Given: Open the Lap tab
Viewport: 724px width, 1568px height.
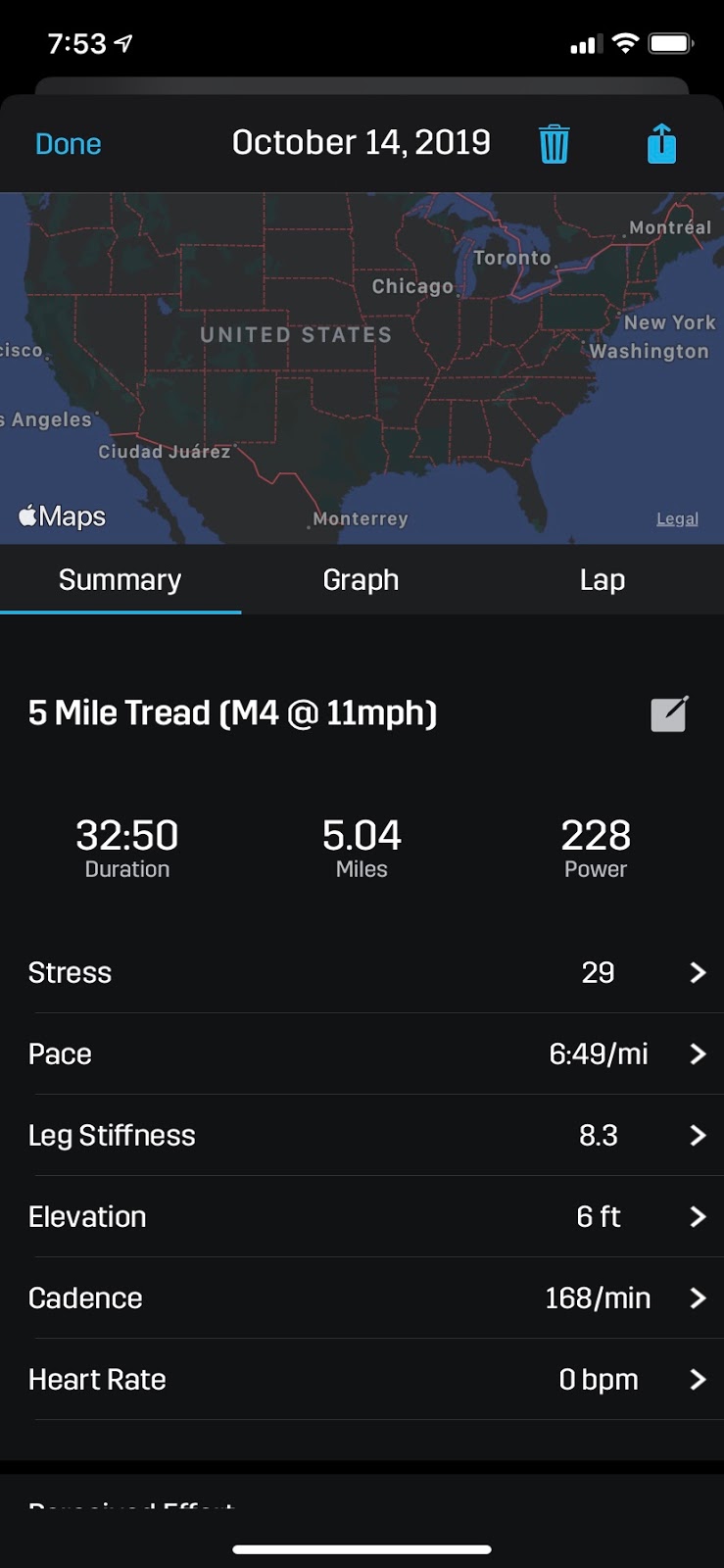Looking at the screenshot, I should 601,579.
